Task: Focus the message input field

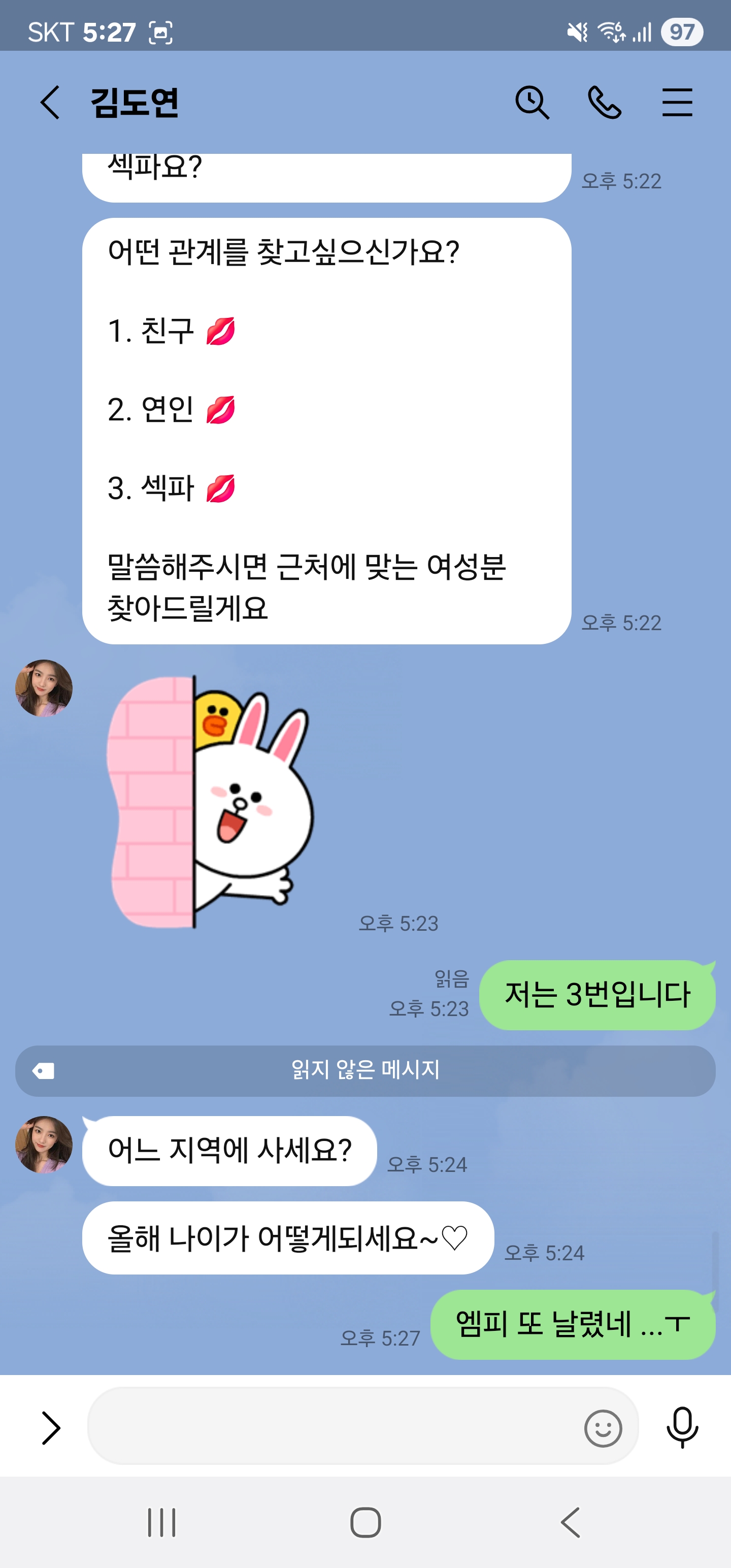Action: click(331, 1426)
